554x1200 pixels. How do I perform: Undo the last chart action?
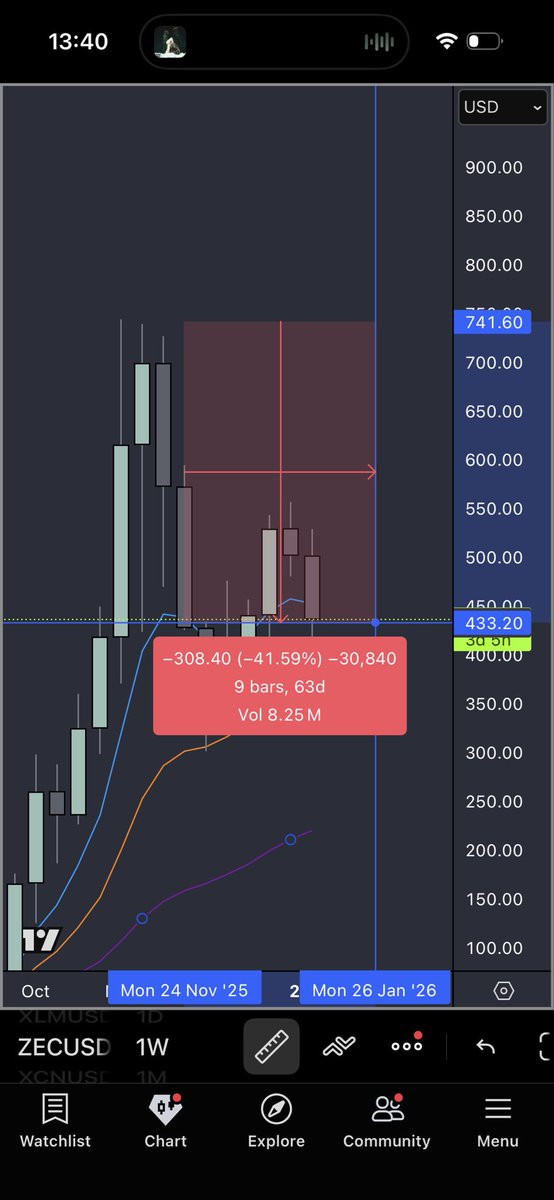pos(486,1047)
